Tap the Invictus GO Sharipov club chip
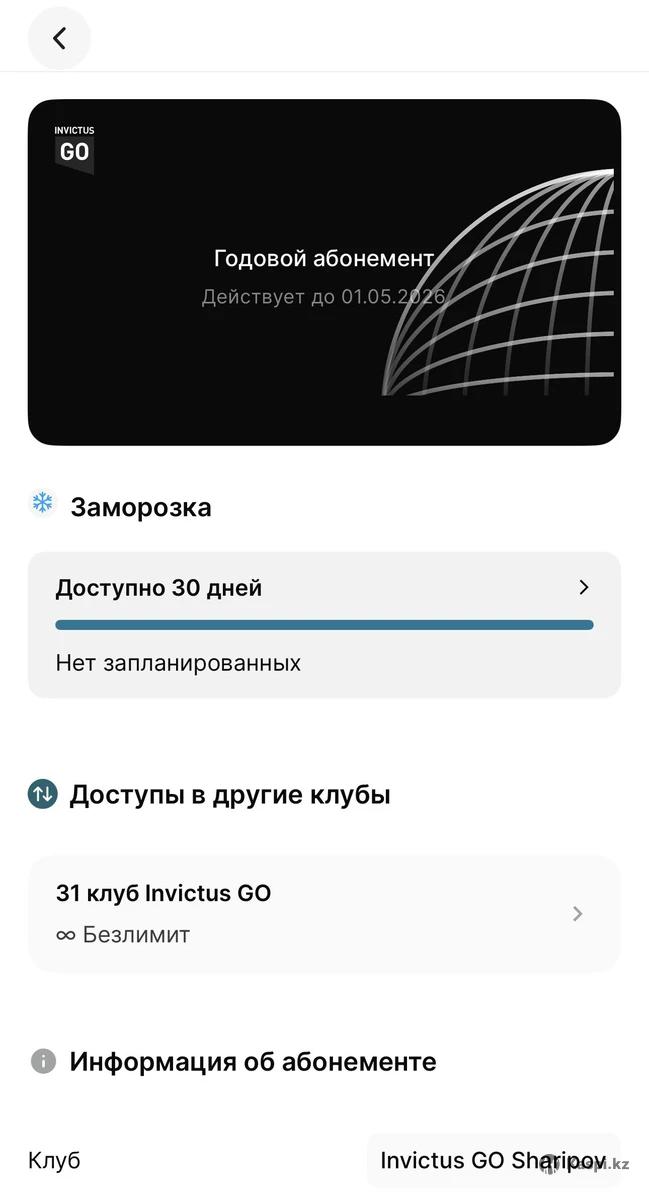 point(492,1161)
